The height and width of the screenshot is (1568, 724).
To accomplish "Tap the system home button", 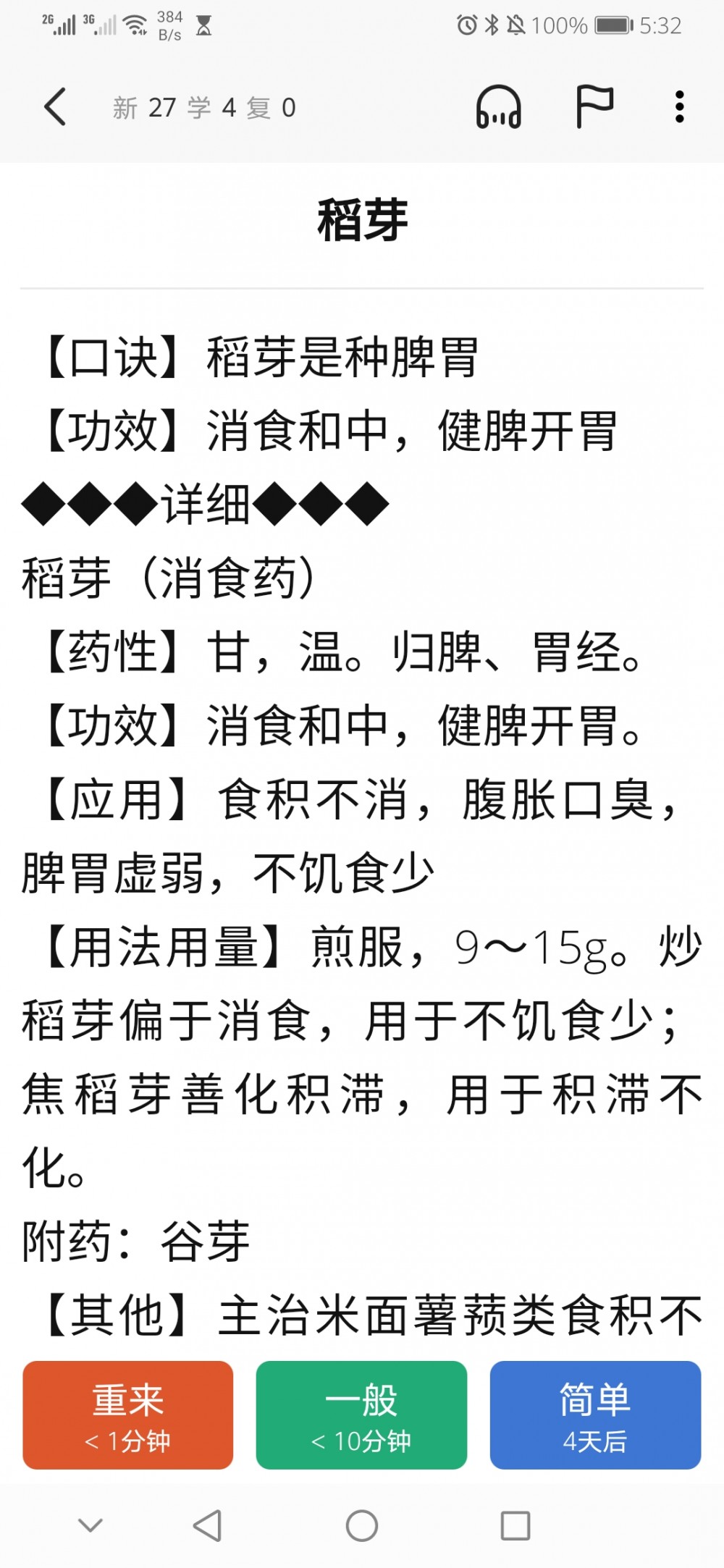I will pyautogui.click(x=362, y=1525).
